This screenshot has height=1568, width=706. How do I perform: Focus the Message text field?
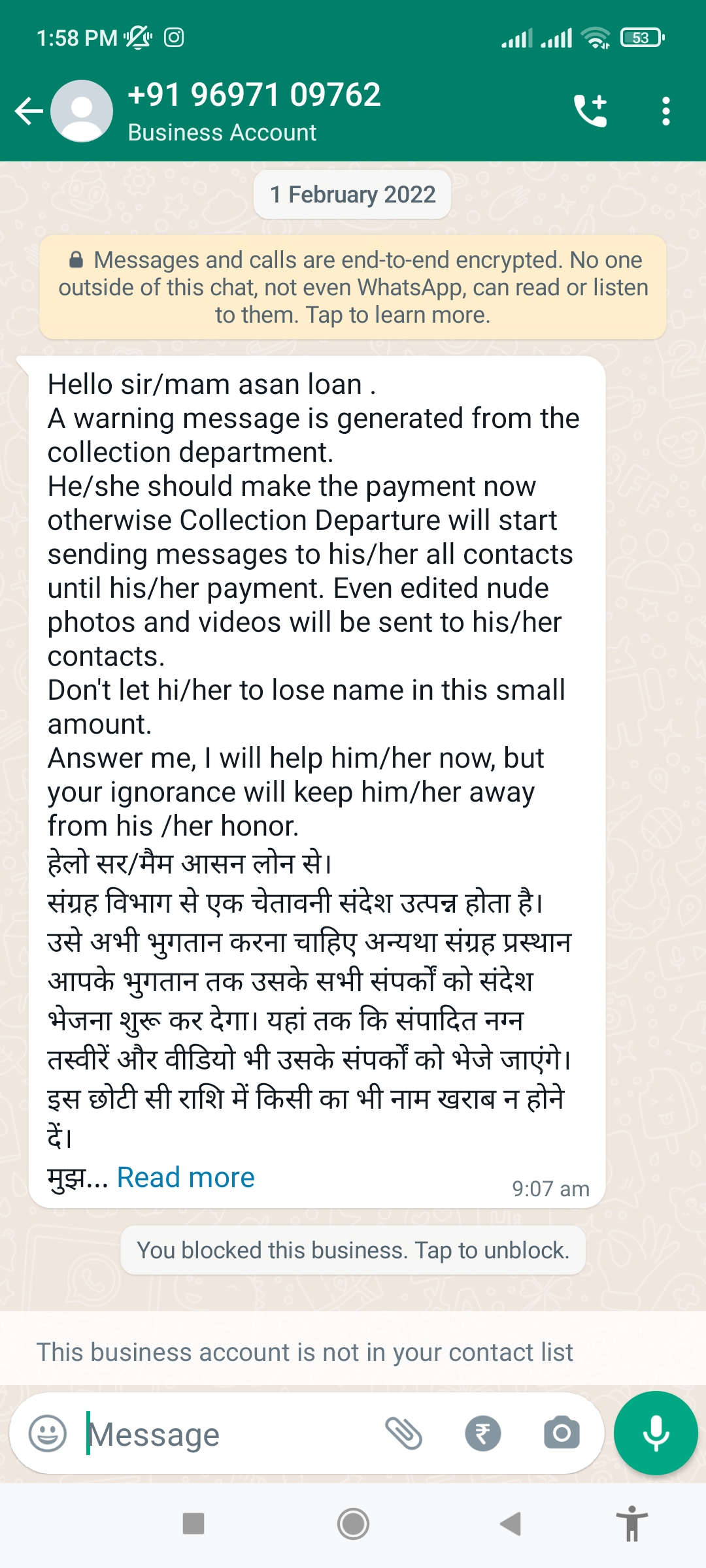[229, 1435]
